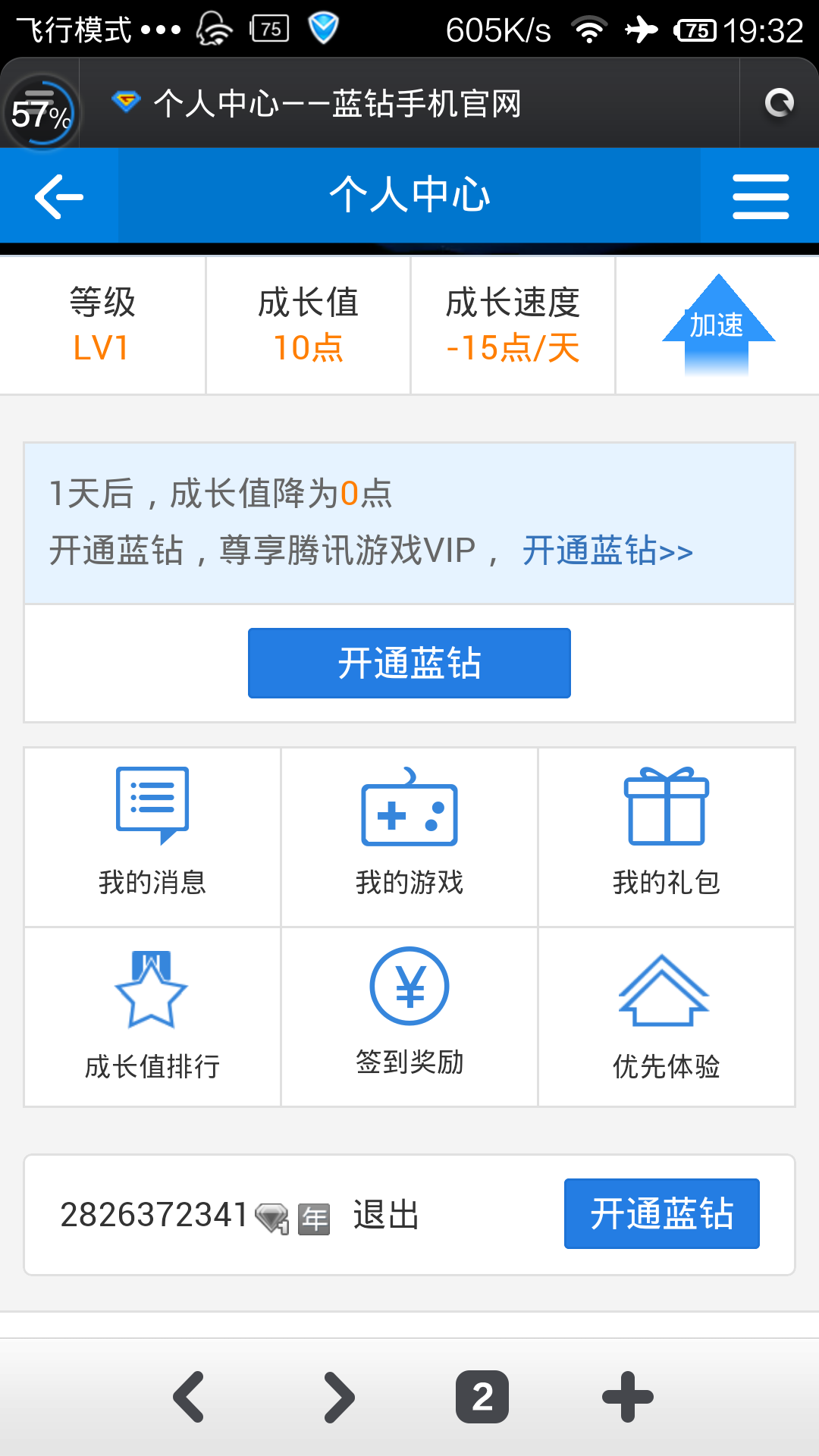Screen dimensions: 819x1456
Task: View 成长值排行 ranking
Action: (x=152, y=1017)
